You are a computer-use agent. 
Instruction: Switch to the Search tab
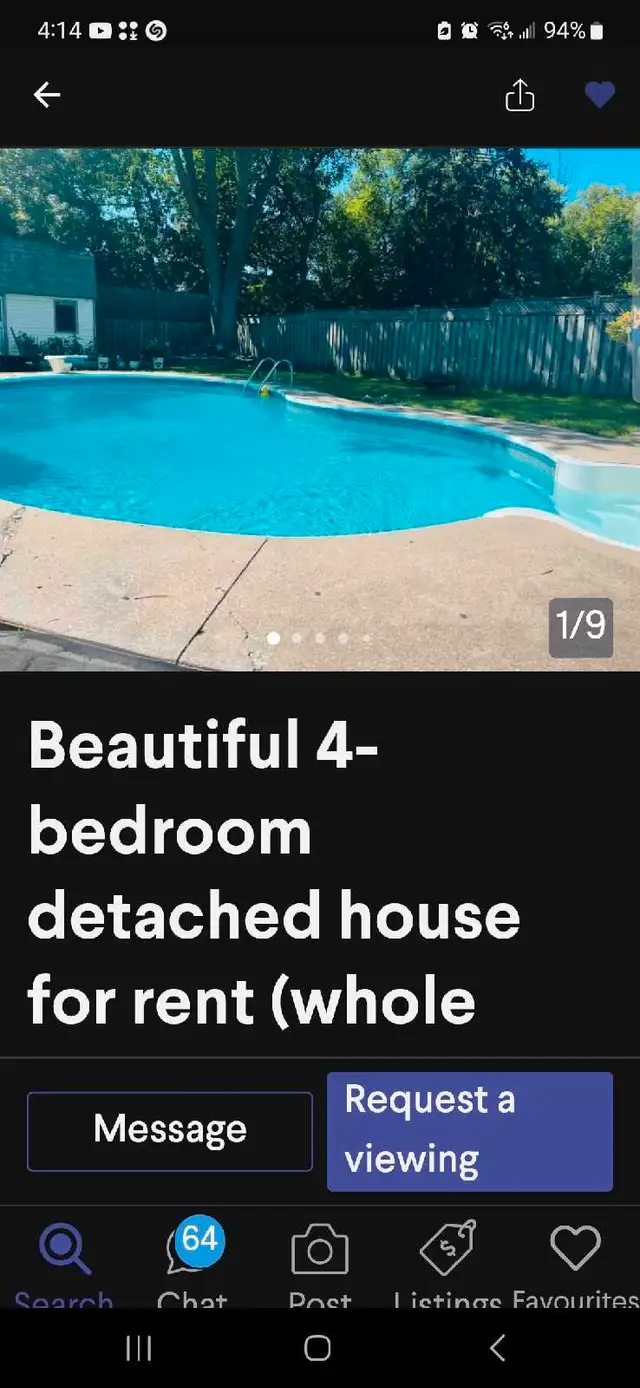click(65, 1262)
